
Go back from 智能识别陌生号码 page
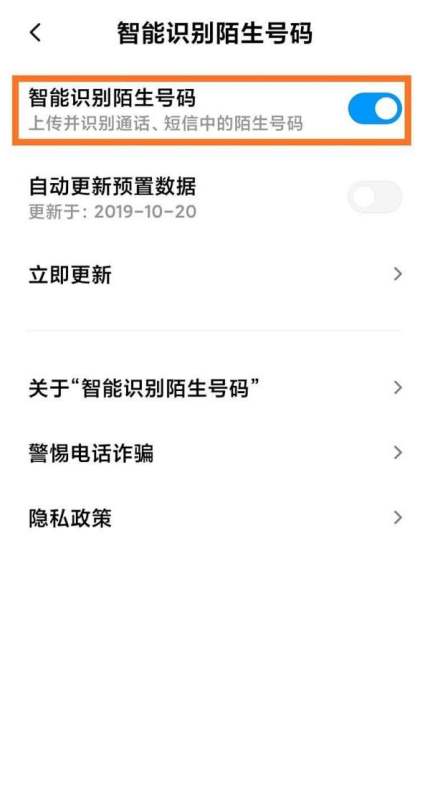[x=35, y=33]
